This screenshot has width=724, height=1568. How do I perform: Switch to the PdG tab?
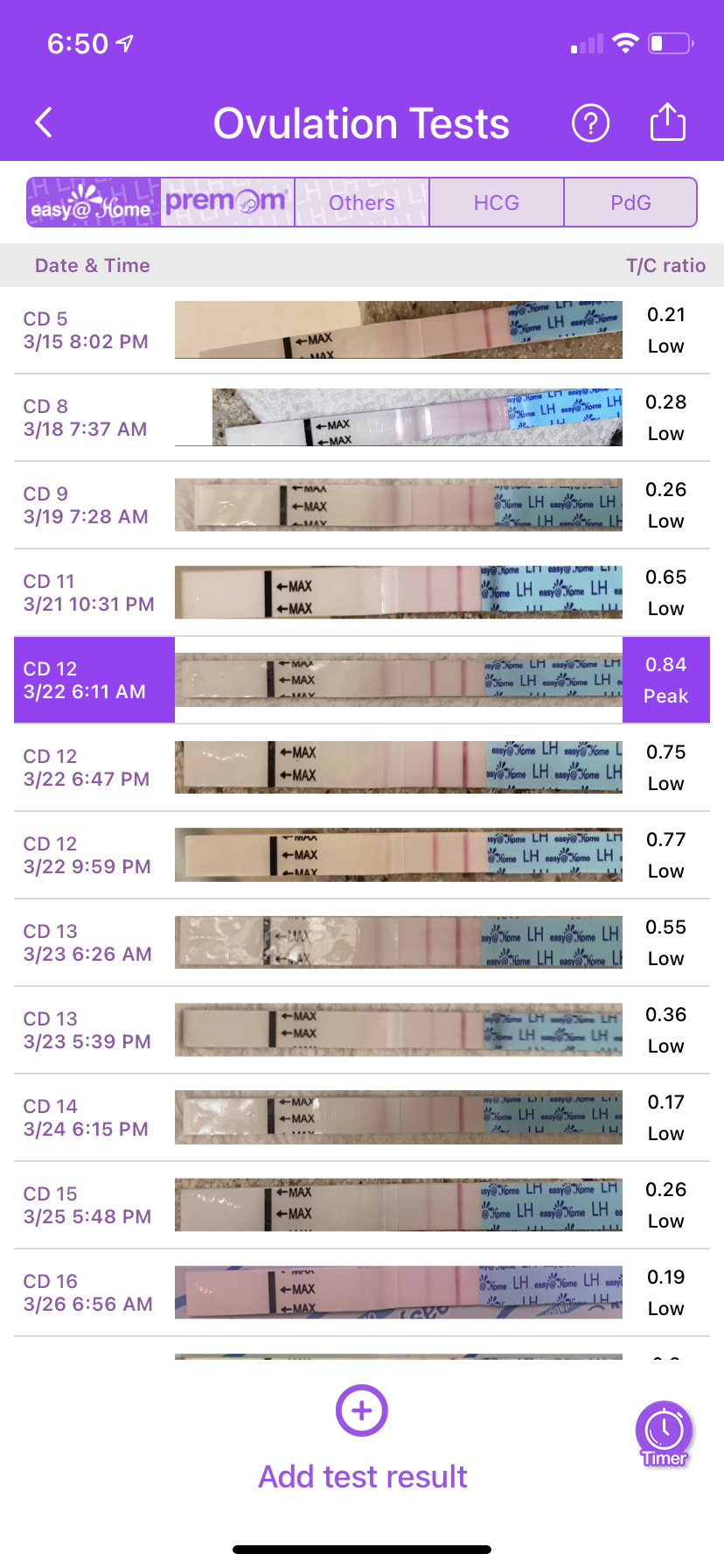click(630, 202)
